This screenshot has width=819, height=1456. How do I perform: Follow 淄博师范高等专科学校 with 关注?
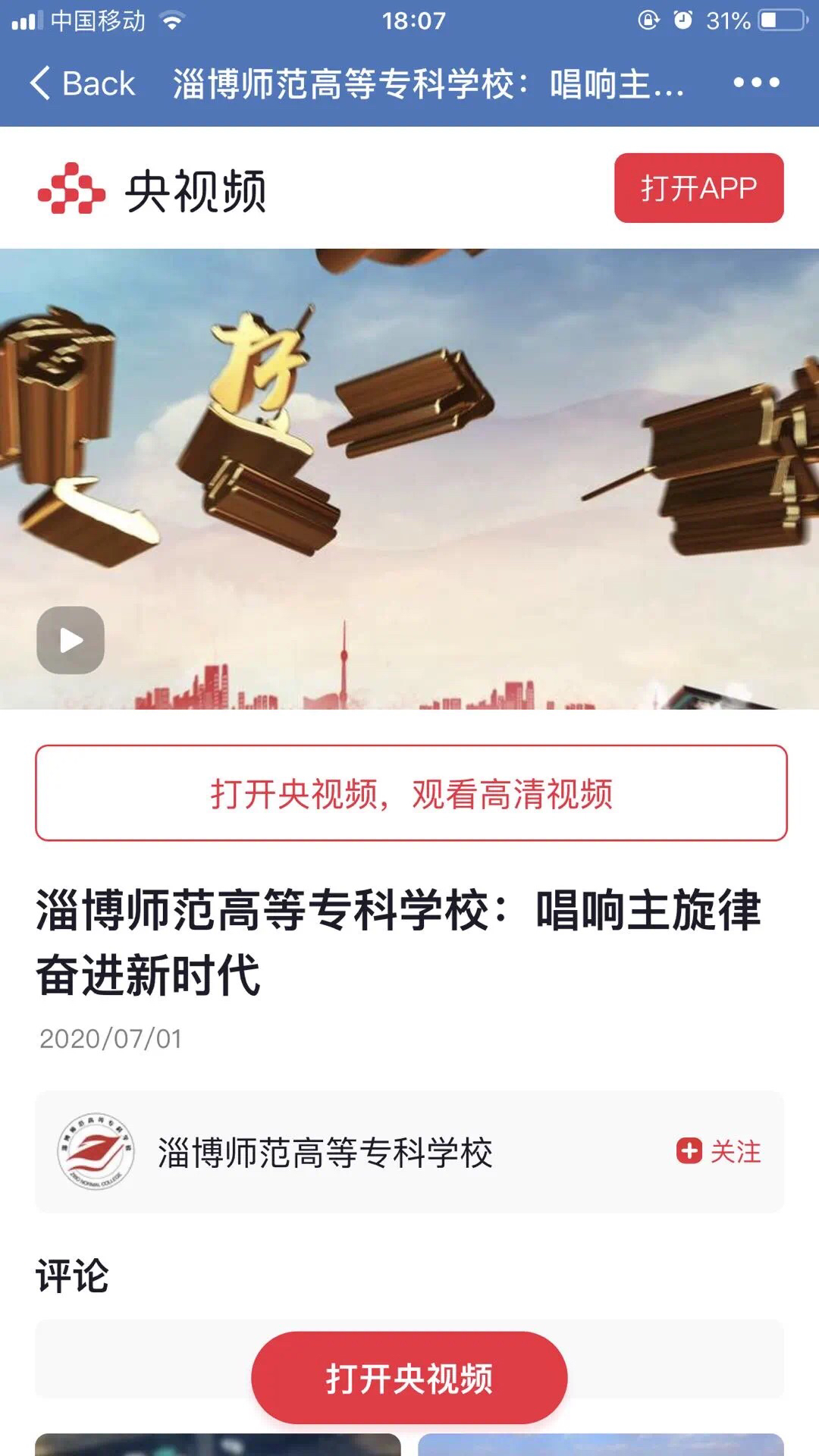[x=719, y=1151]
